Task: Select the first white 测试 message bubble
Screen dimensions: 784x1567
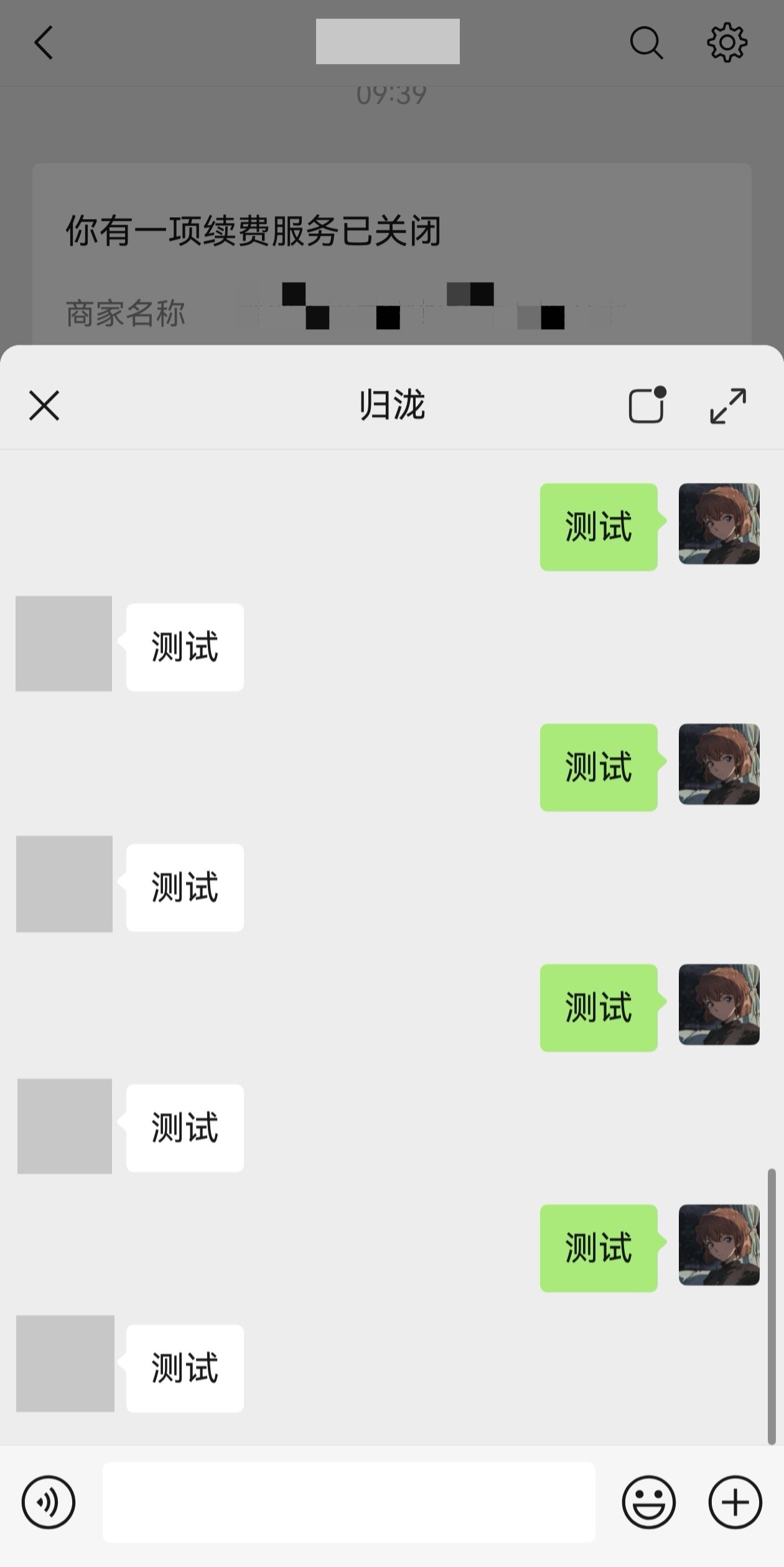Action: pos(184,647)
